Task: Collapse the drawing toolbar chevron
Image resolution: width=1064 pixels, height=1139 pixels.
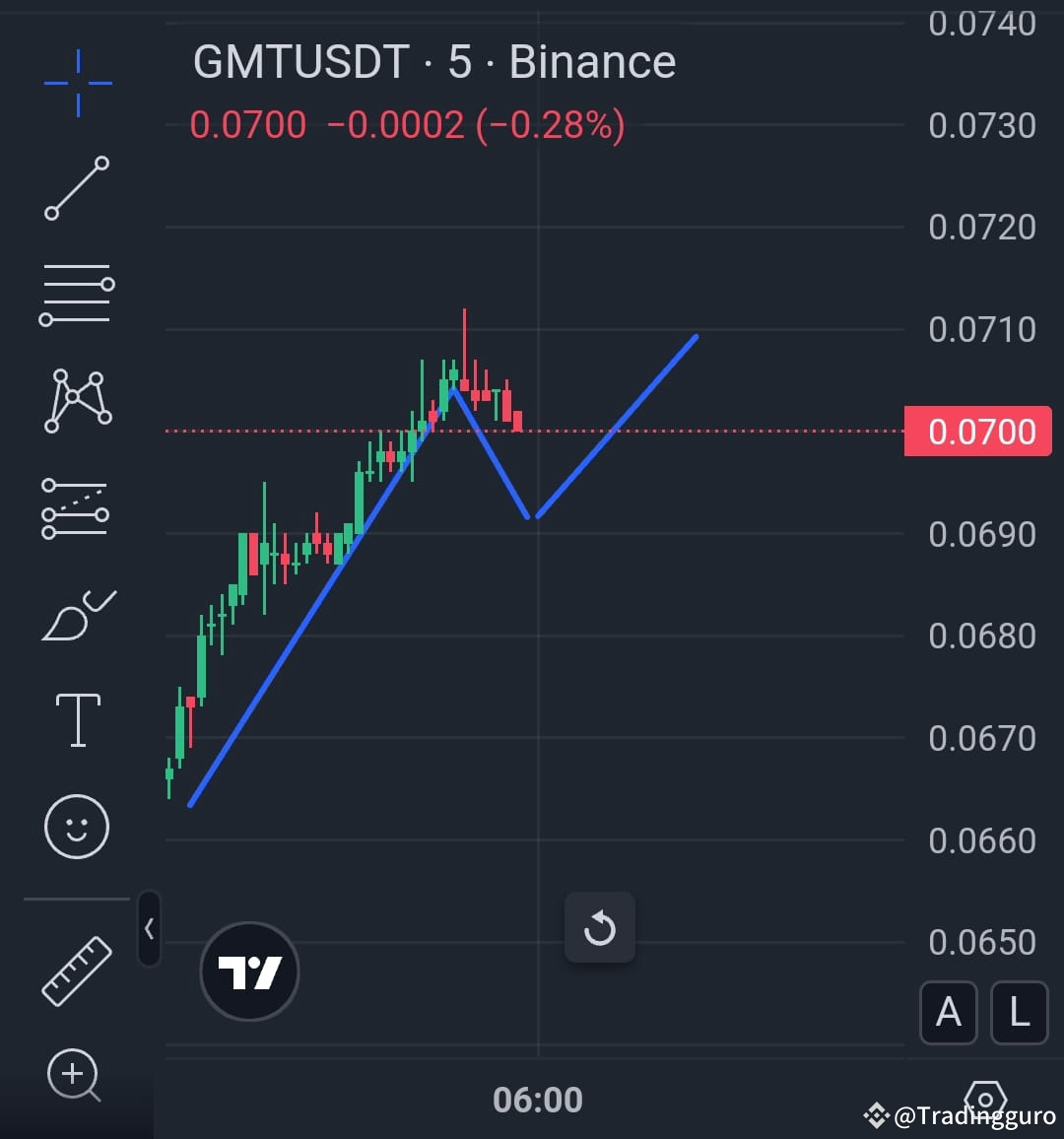Action: click(149, 927)
